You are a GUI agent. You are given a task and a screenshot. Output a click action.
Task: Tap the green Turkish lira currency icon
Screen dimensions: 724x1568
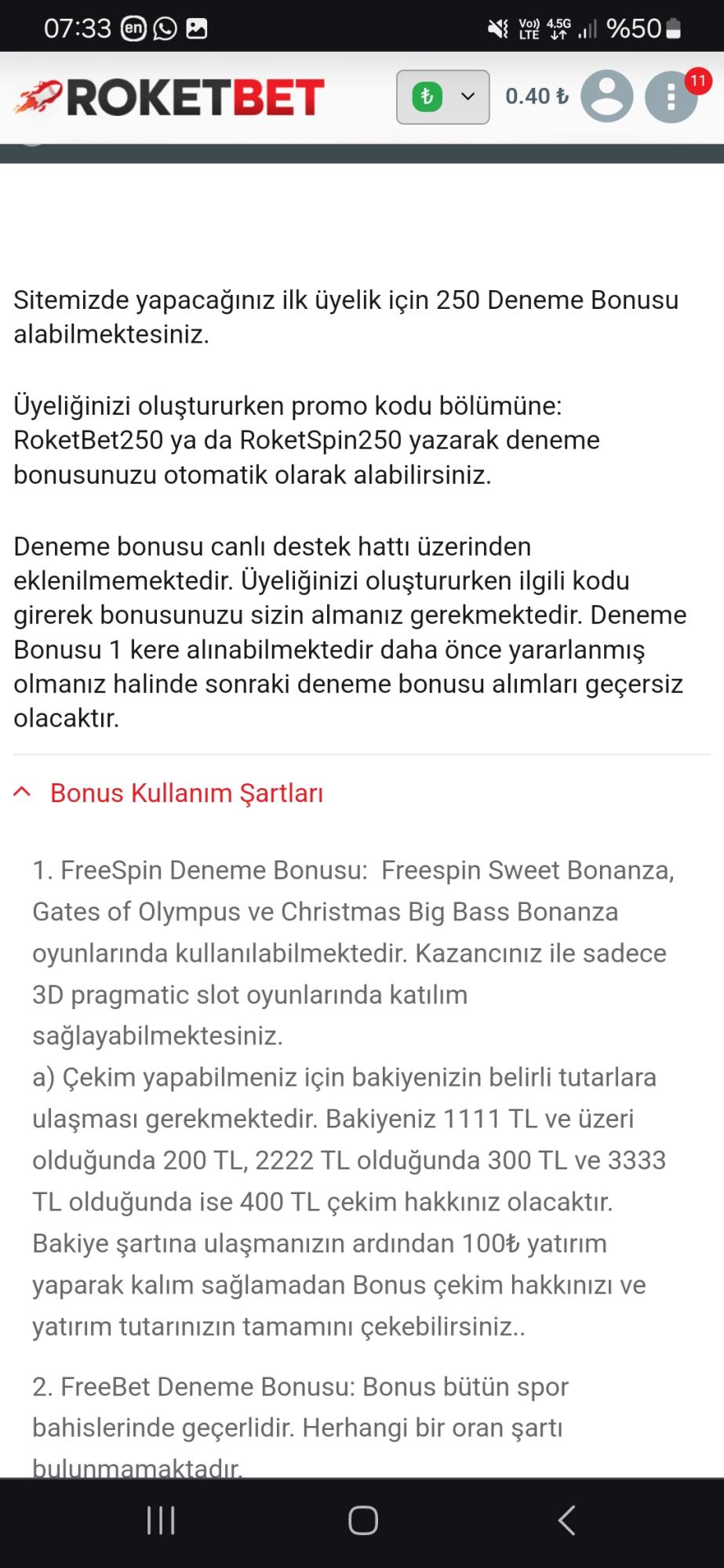pos(424,97)
